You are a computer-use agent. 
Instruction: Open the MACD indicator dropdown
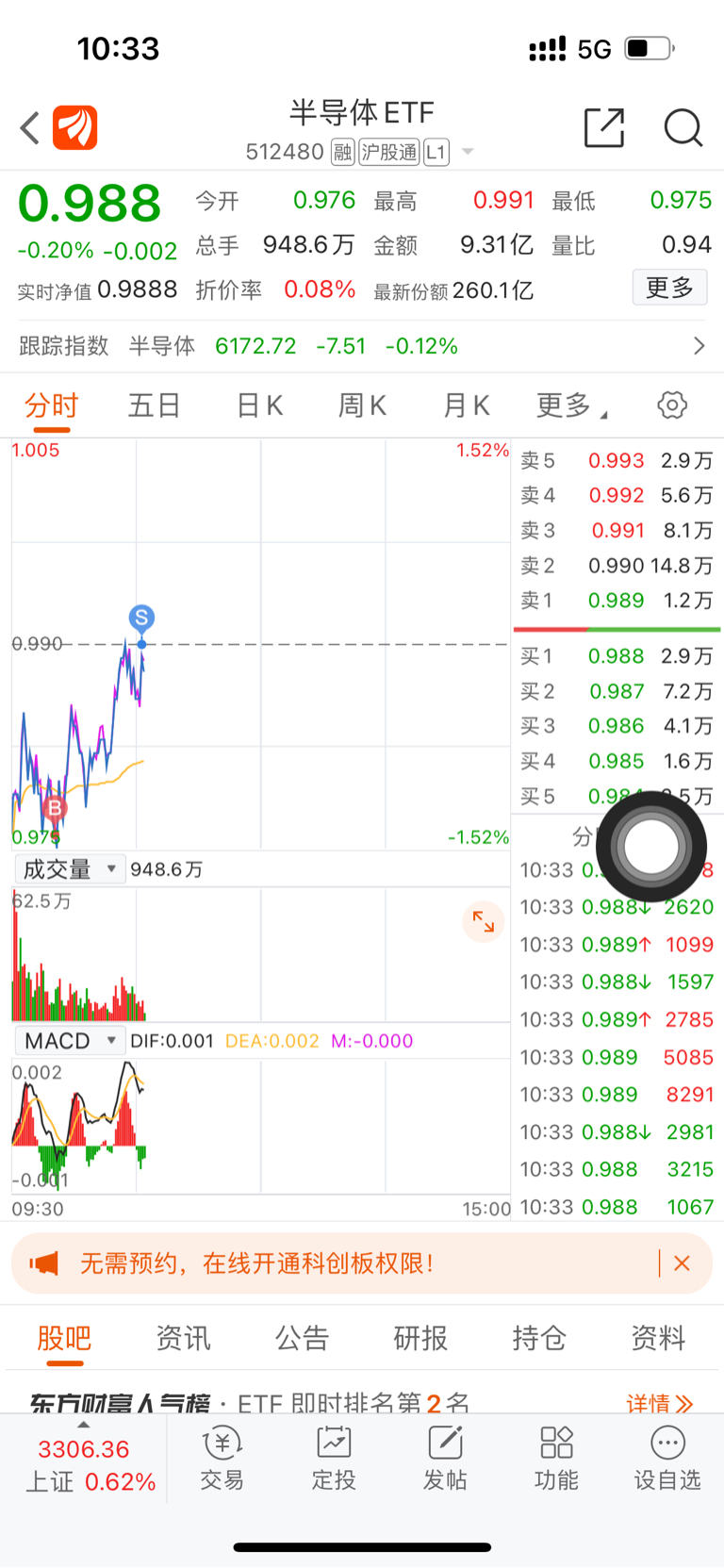69,1041
